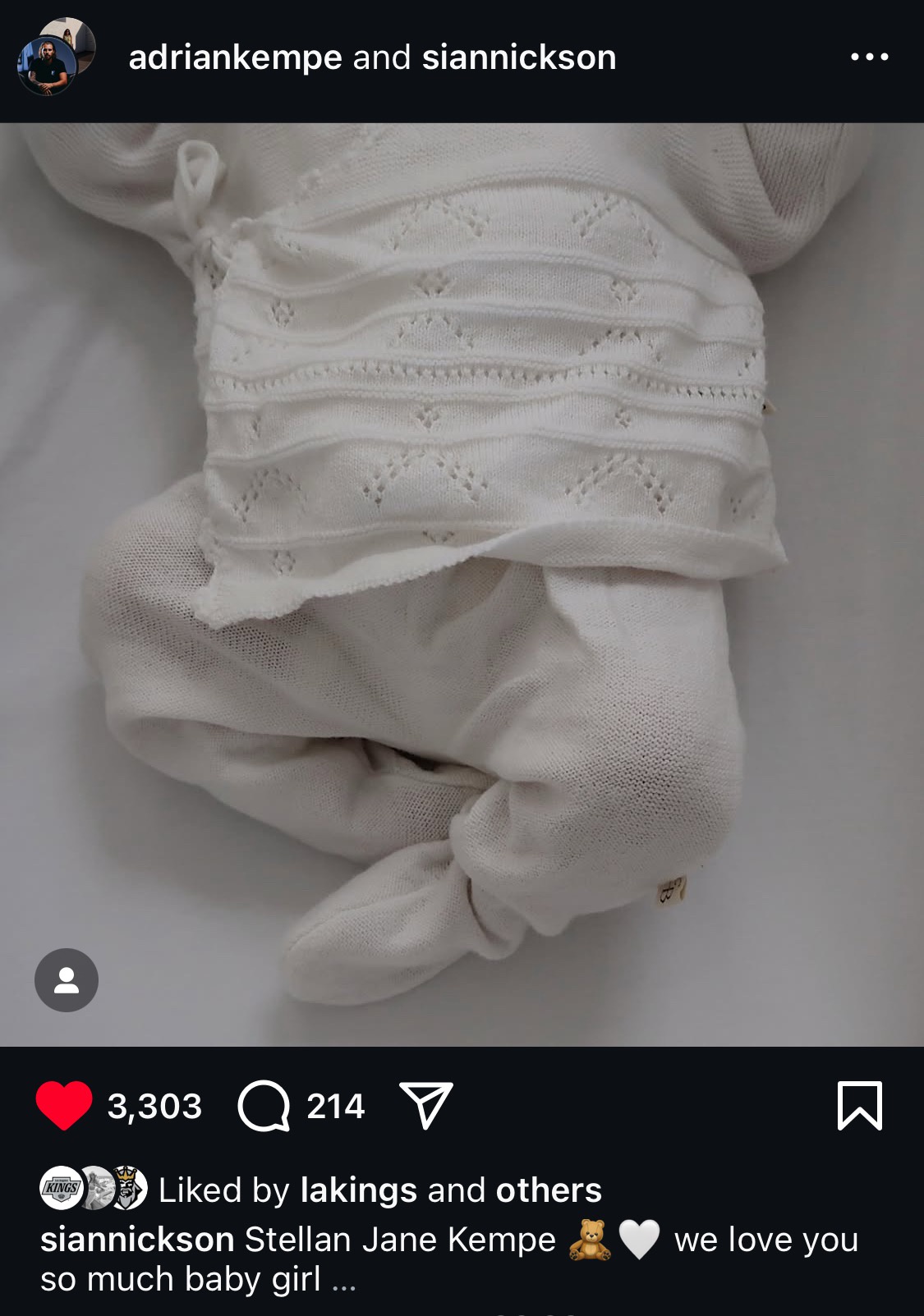The height and width of the screenshot is (1316, 924).
Task: Open adriankempe's profile from the header
Action: pos(235,57)
